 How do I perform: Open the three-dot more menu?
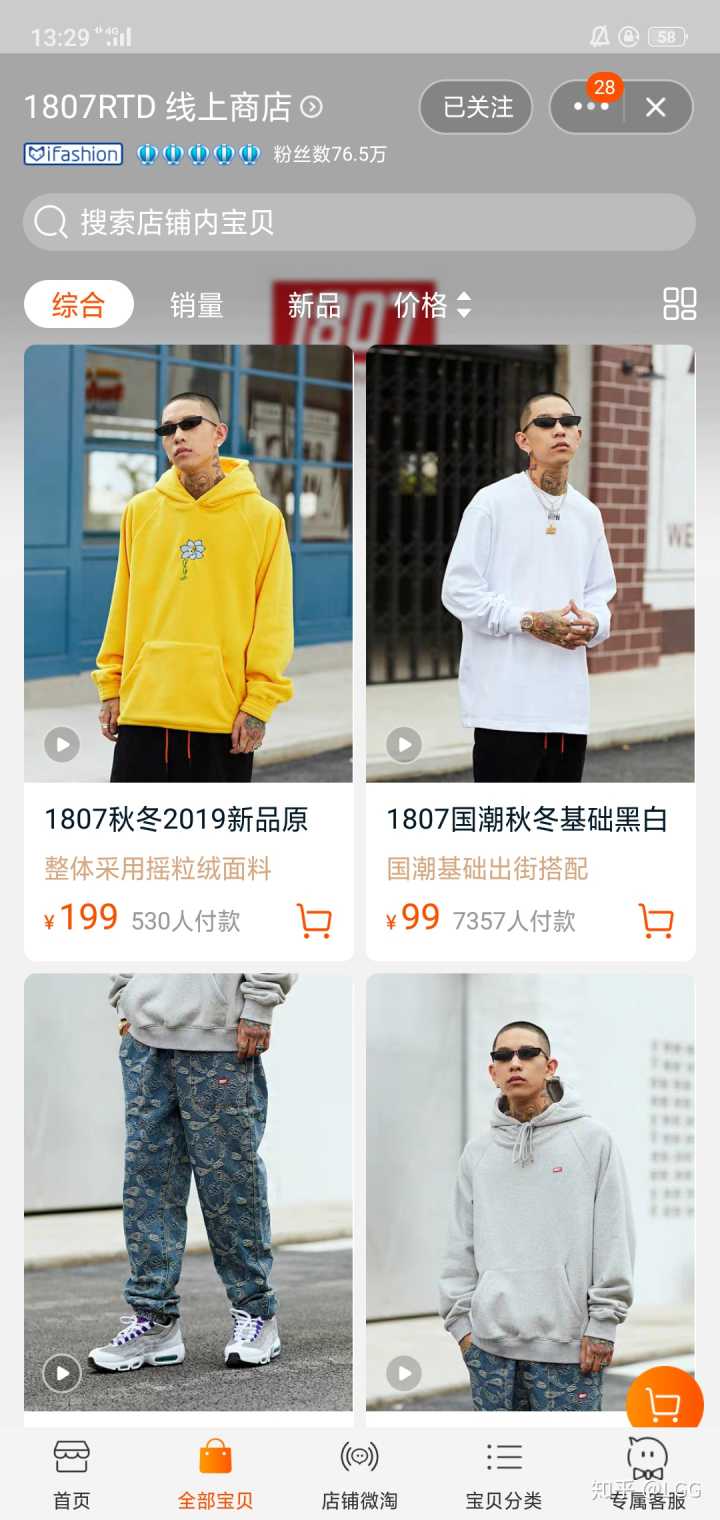coord(590,107)
